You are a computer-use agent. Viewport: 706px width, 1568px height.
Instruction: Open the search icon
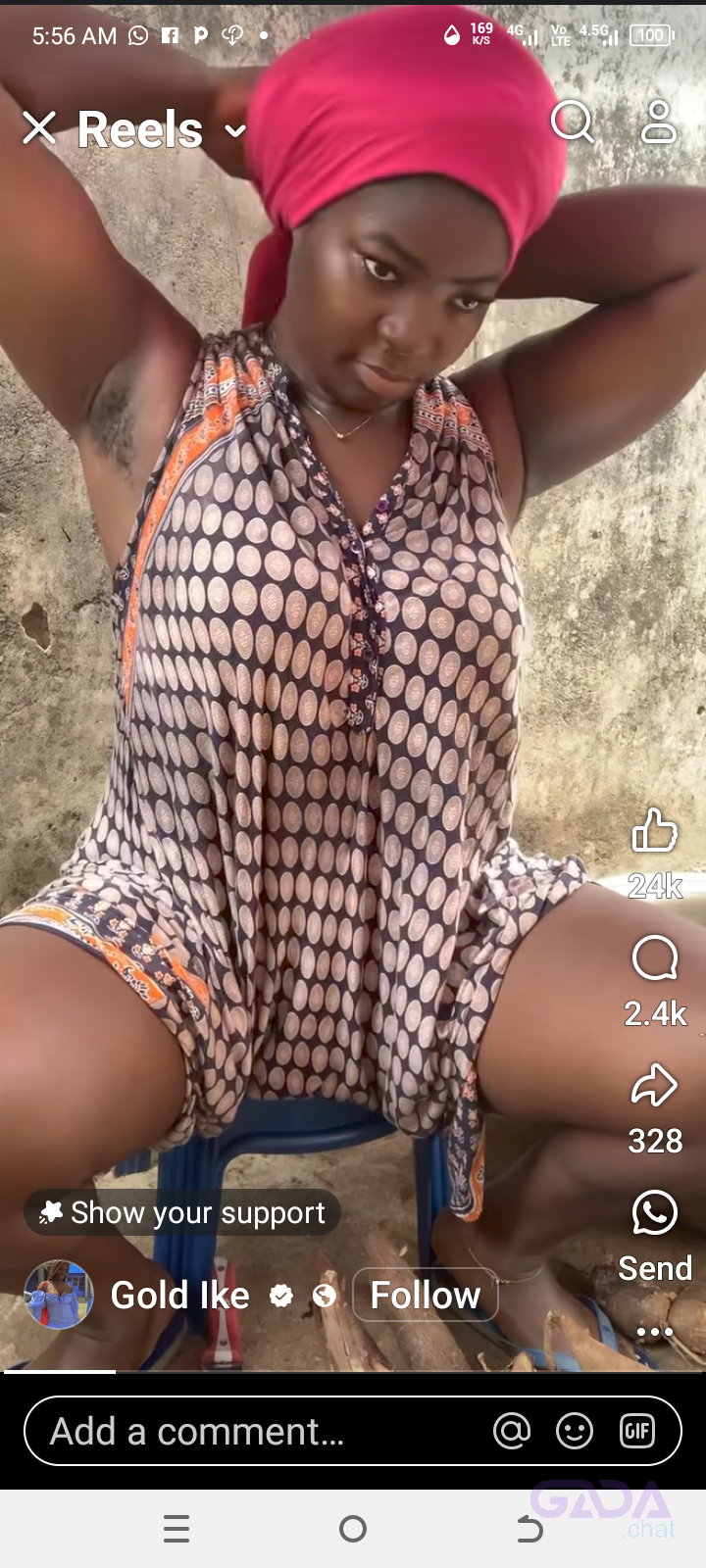point(572,122)
